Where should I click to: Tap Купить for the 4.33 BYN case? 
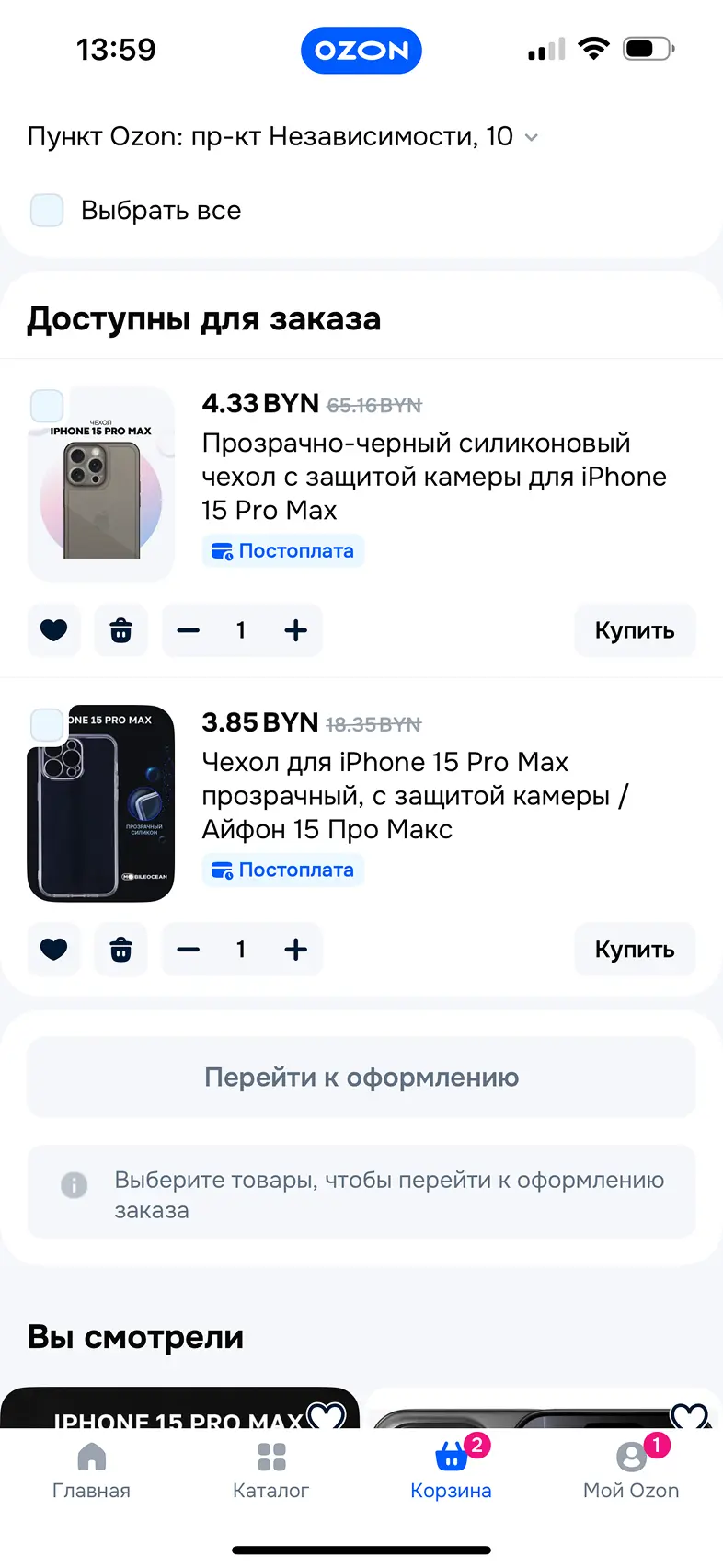point(634,630)
